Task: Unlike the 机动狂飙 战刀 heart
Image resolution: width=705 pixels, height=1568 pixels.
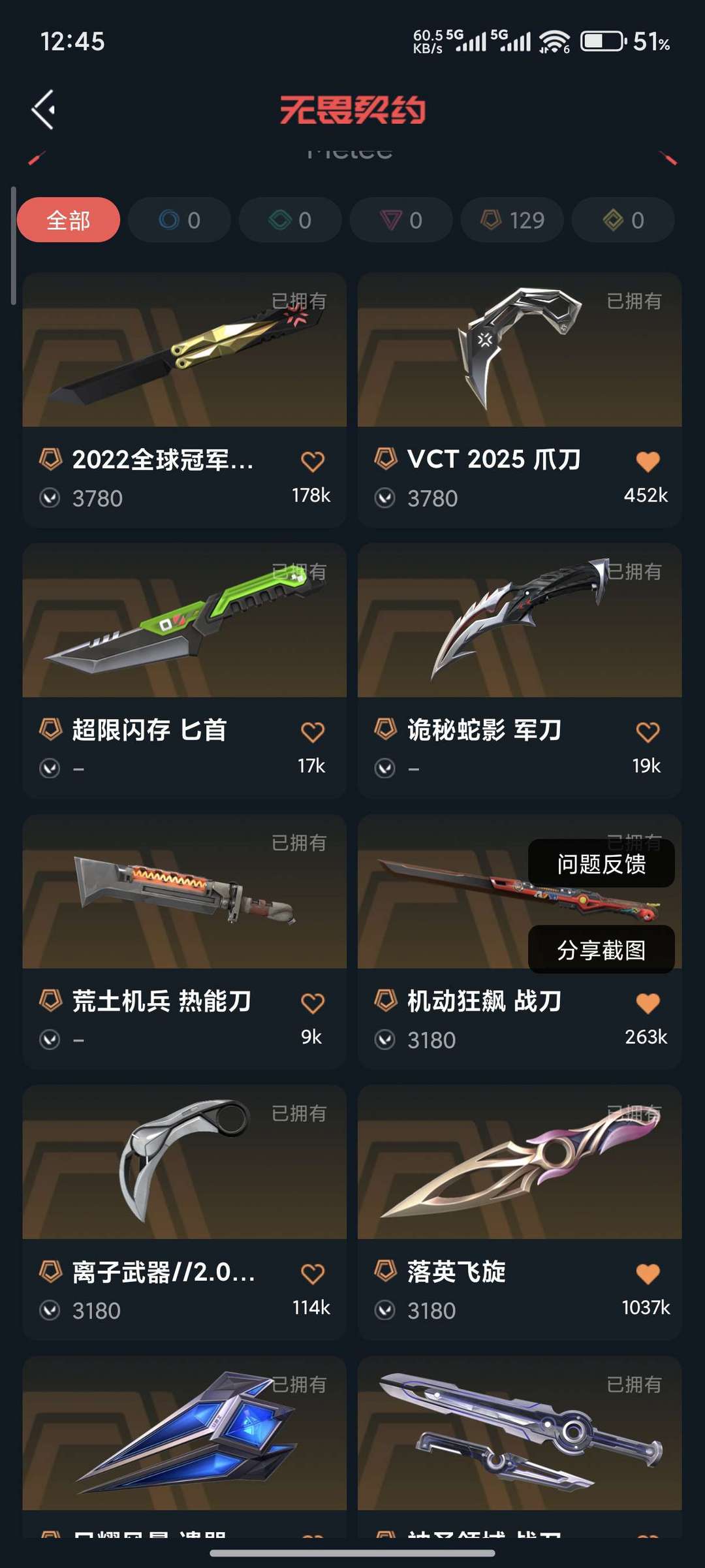Action: coord(648,1003)
